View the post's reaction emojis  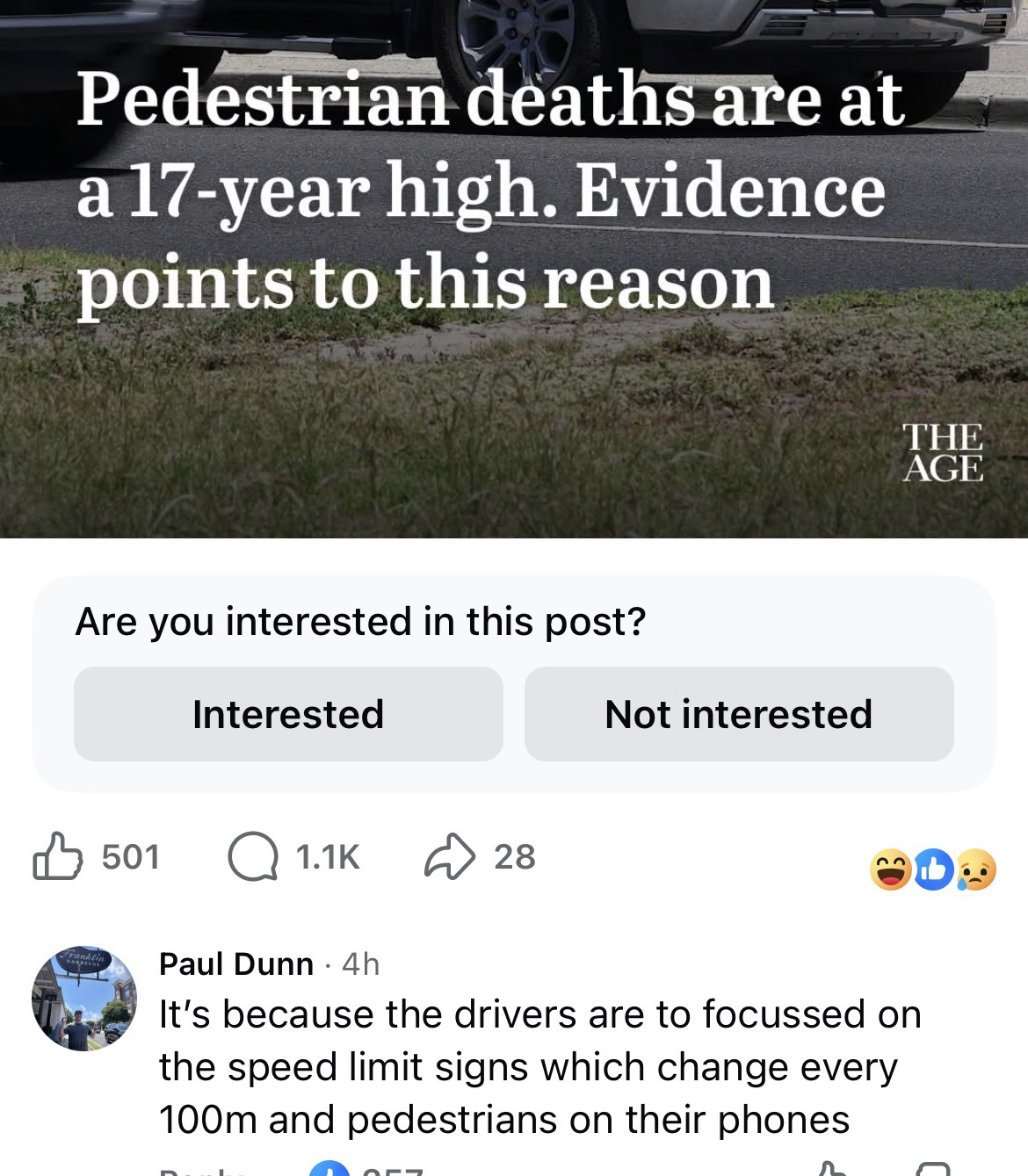pyautogui.click(x=932, y=869)
